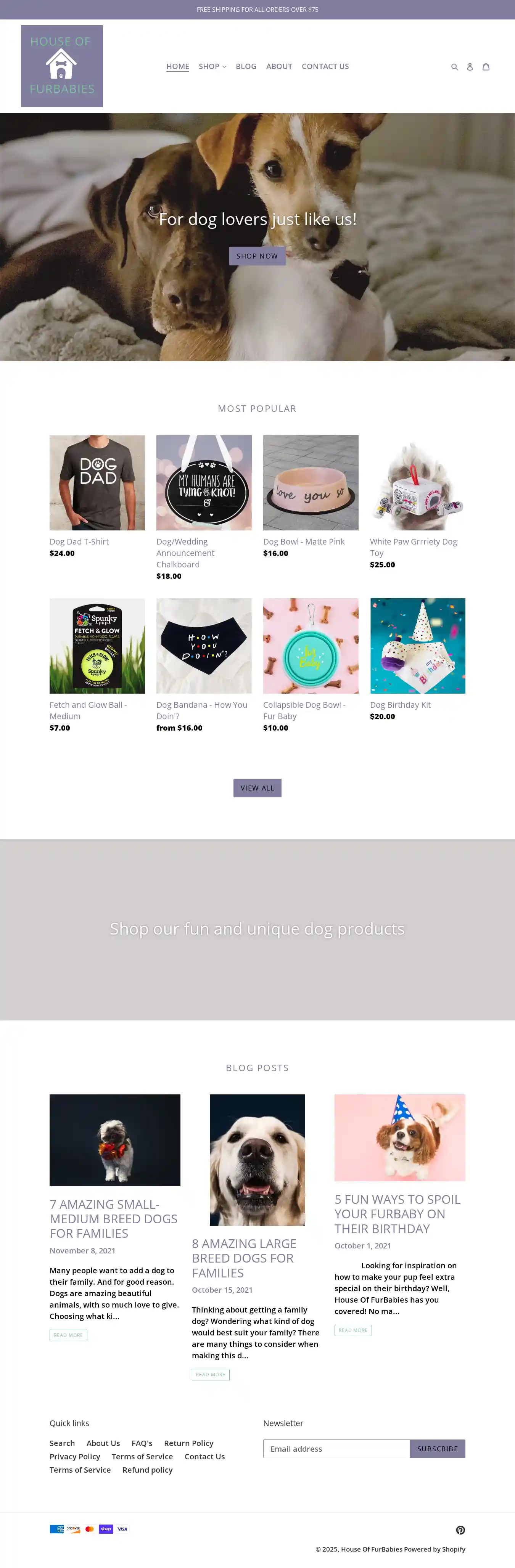Open the search icon in header
Viewport: 515px width, 1568px height.
point(454,67)
